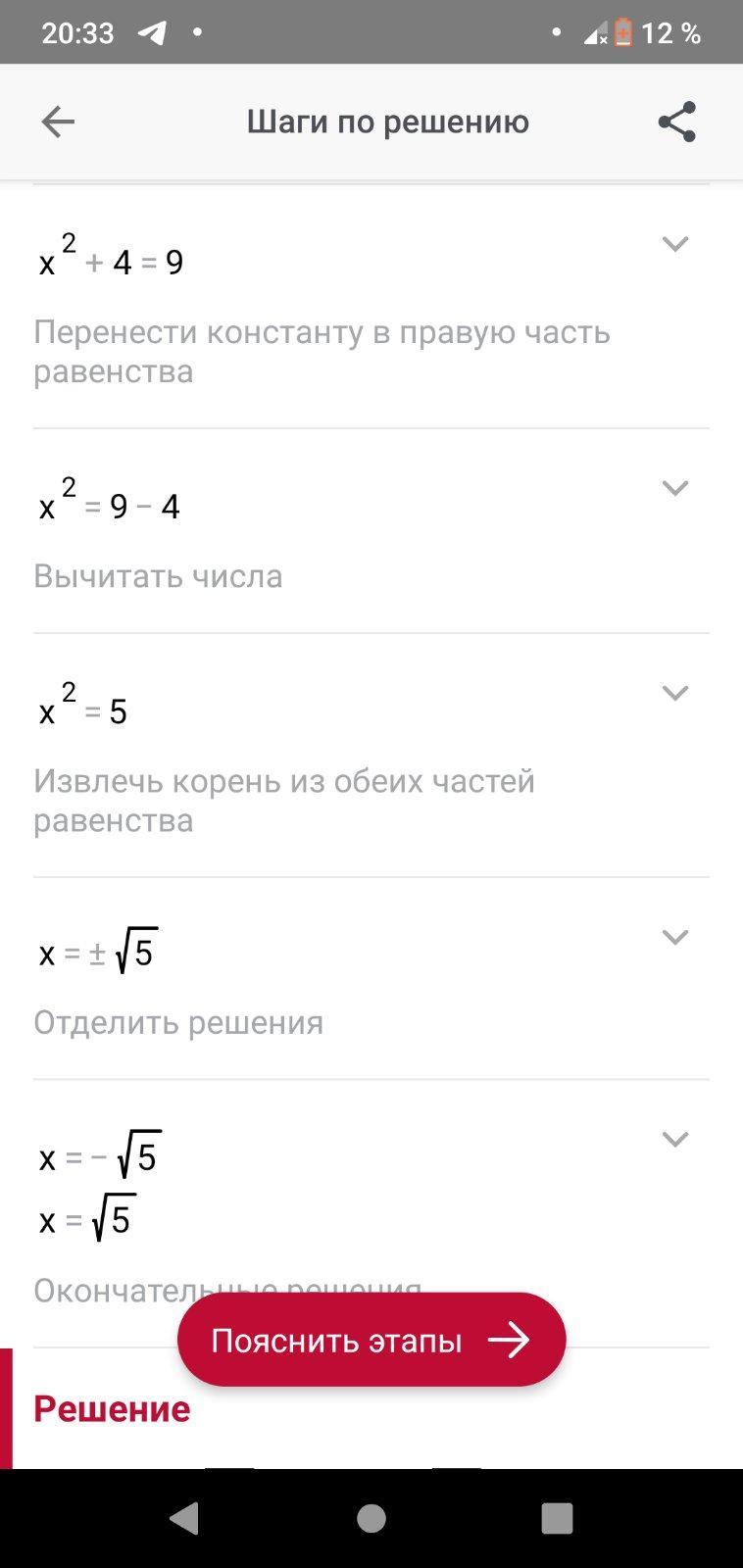Expand the x² + 4 = 9 step

[674, 244]
